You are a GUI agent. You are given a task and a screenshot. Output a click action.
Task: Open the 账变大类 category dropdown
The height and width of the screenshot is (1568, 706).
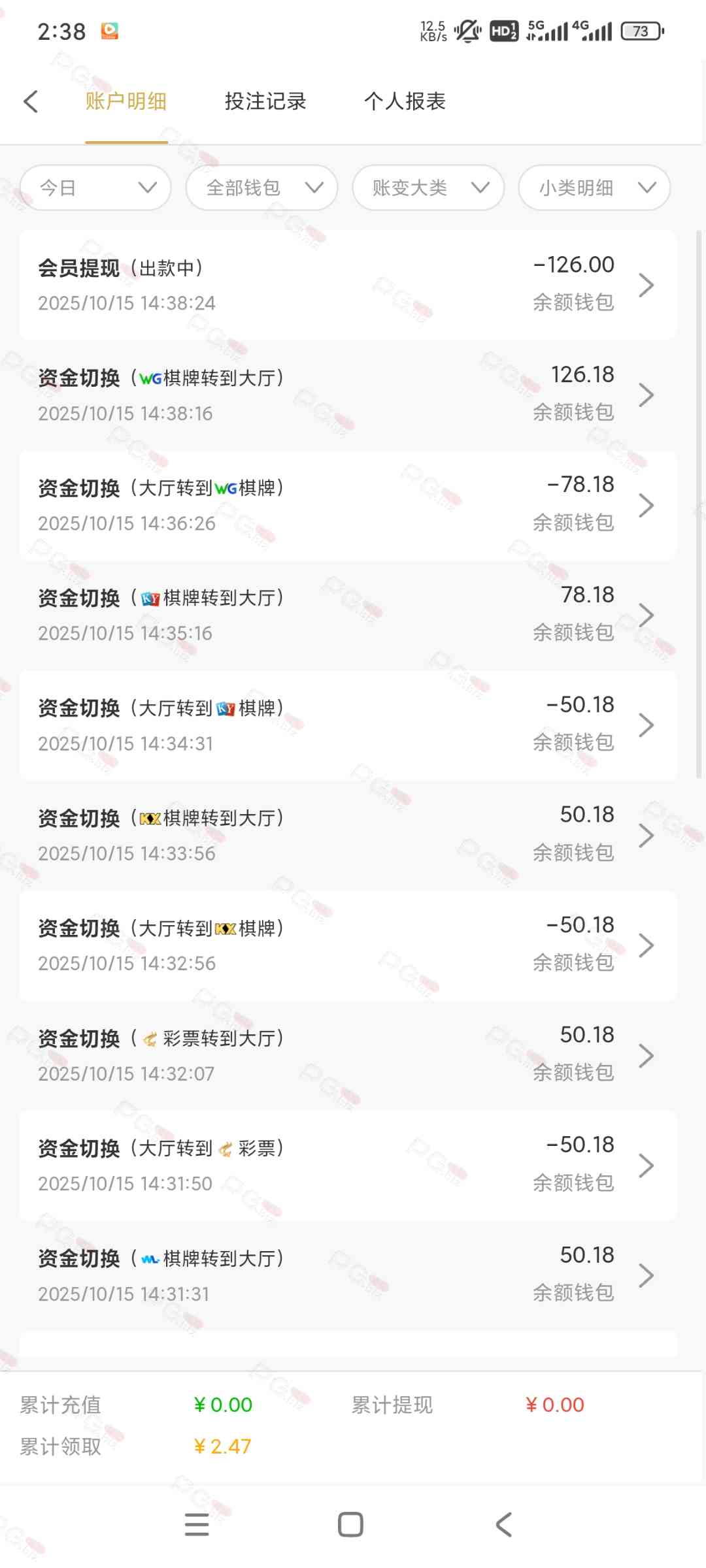(428, 188)
